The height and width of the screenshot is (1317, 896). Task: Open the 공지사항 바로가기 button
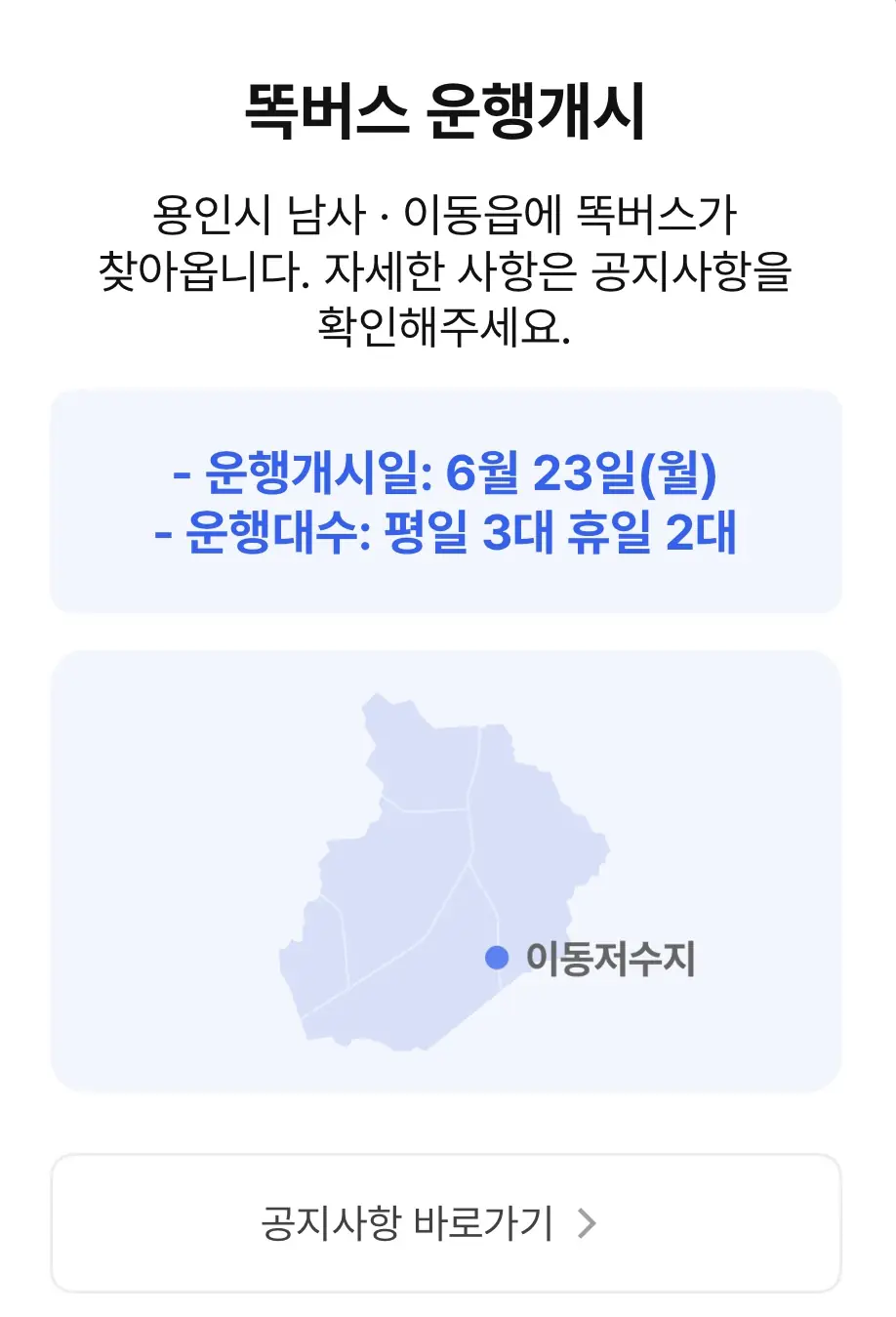[x=445, y=1223]
